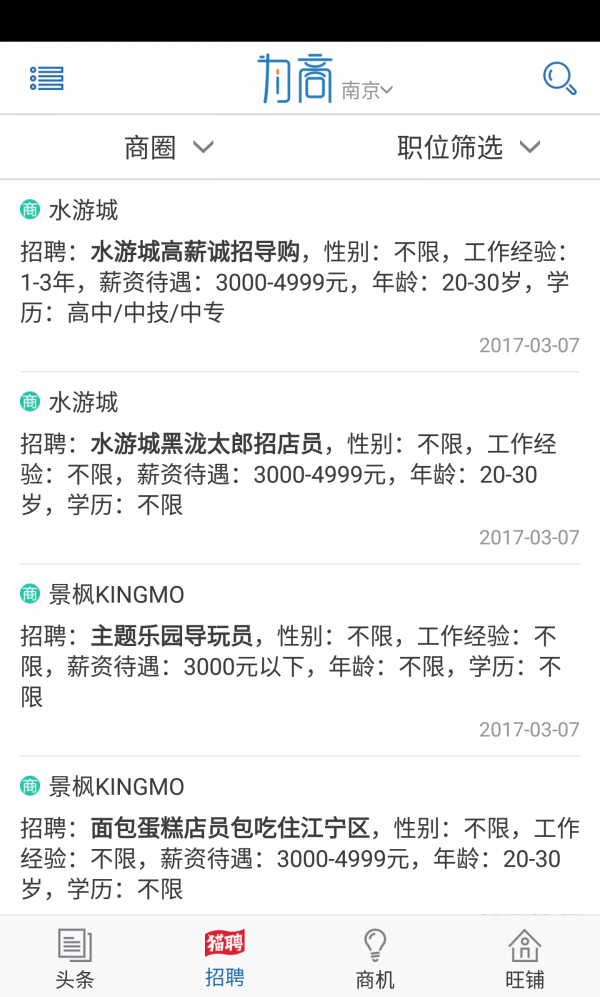Open the 水游城高薪诚招导购 job listing
600x997 pixels.
300,277
